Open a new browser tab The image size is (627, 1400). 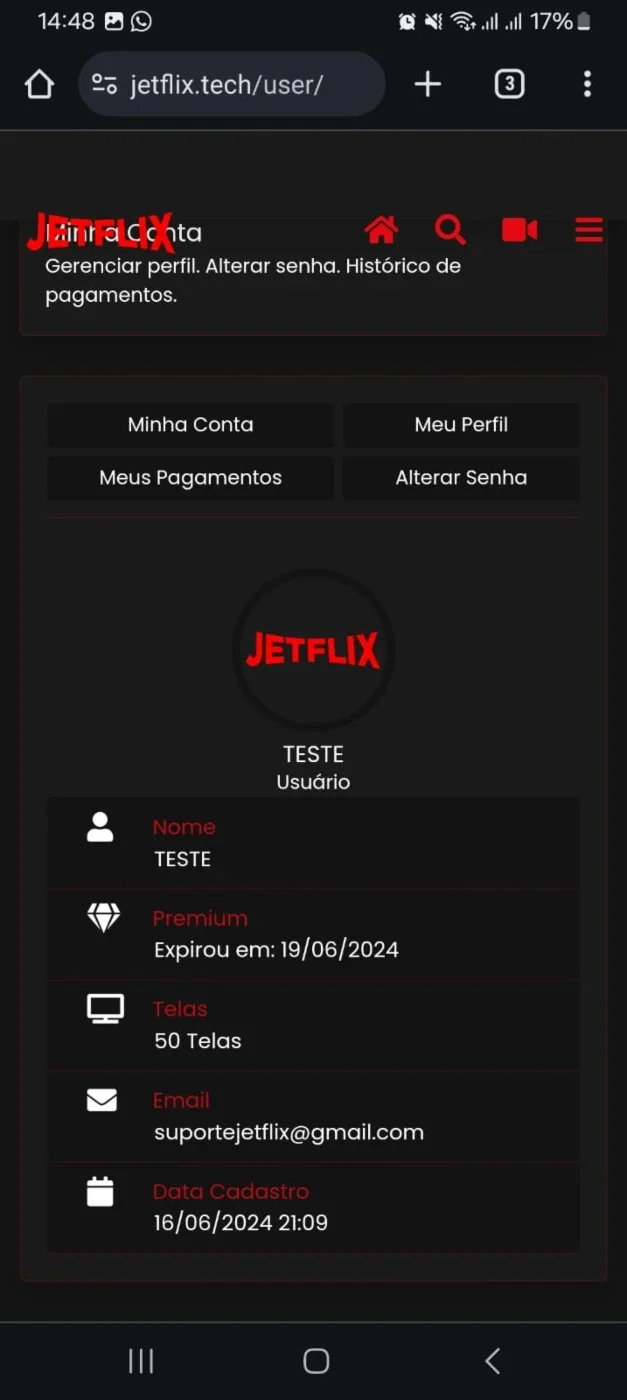[x=427, y=84]
